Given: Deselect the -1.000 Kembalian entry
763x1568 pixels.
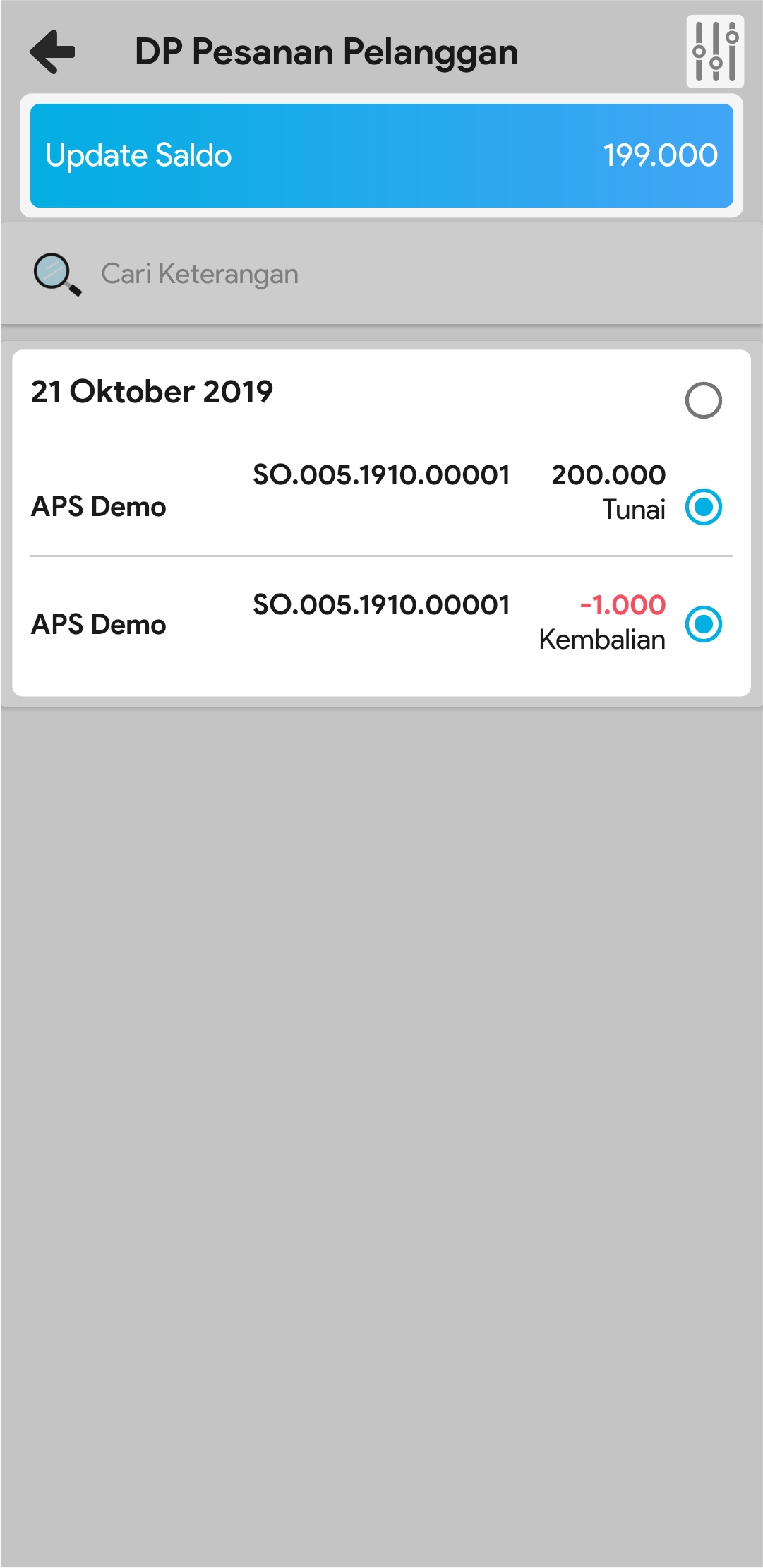Looking at the screenshot, I should 703,624.
